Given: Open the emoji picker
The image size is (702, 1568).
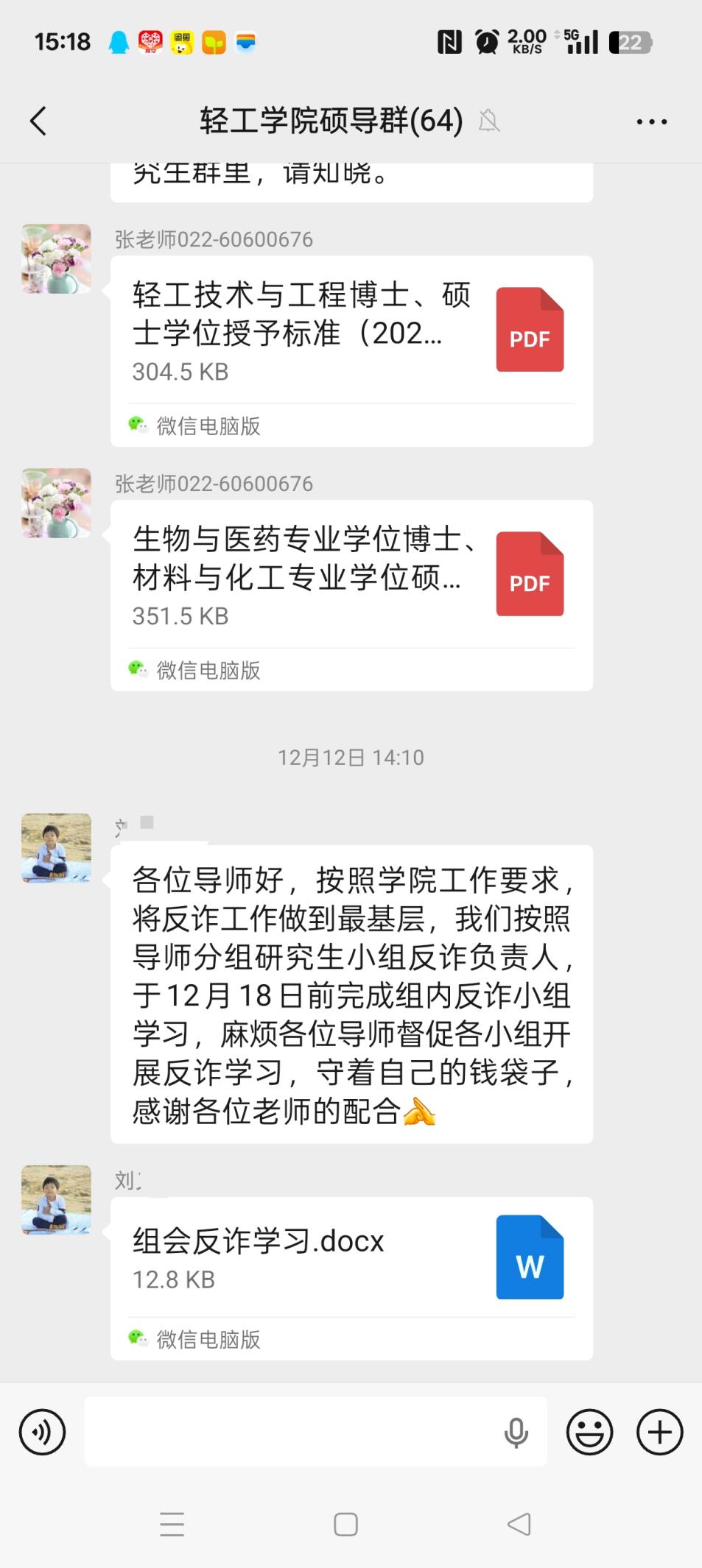Looking at the screenshot, I should pyautogui.click(x=589, y=1432).
